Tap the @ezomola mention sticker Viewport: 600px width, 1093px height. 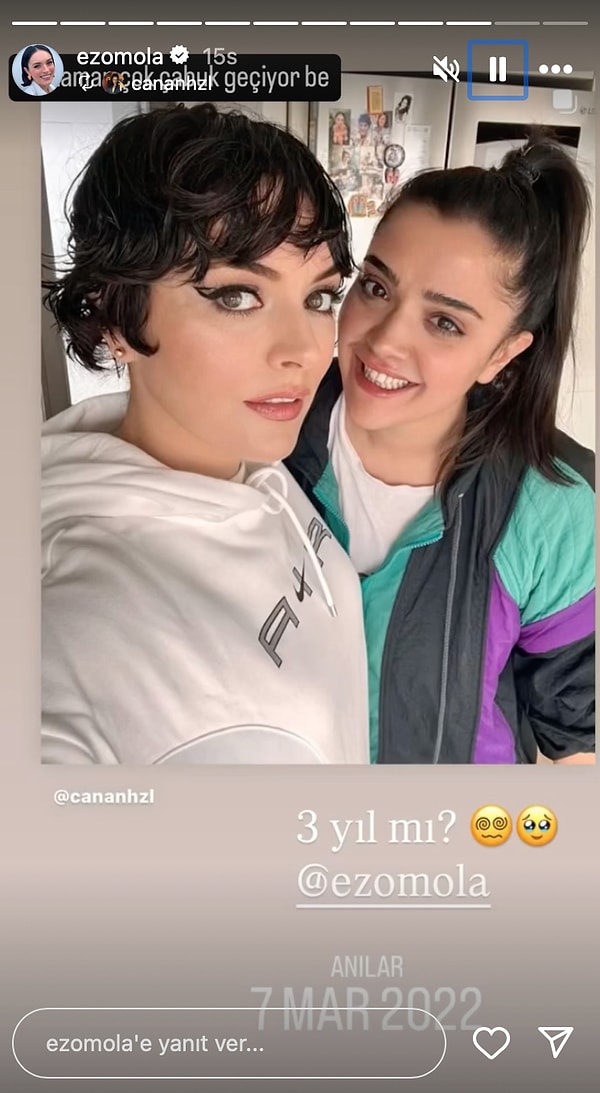(x=392, y=883)
